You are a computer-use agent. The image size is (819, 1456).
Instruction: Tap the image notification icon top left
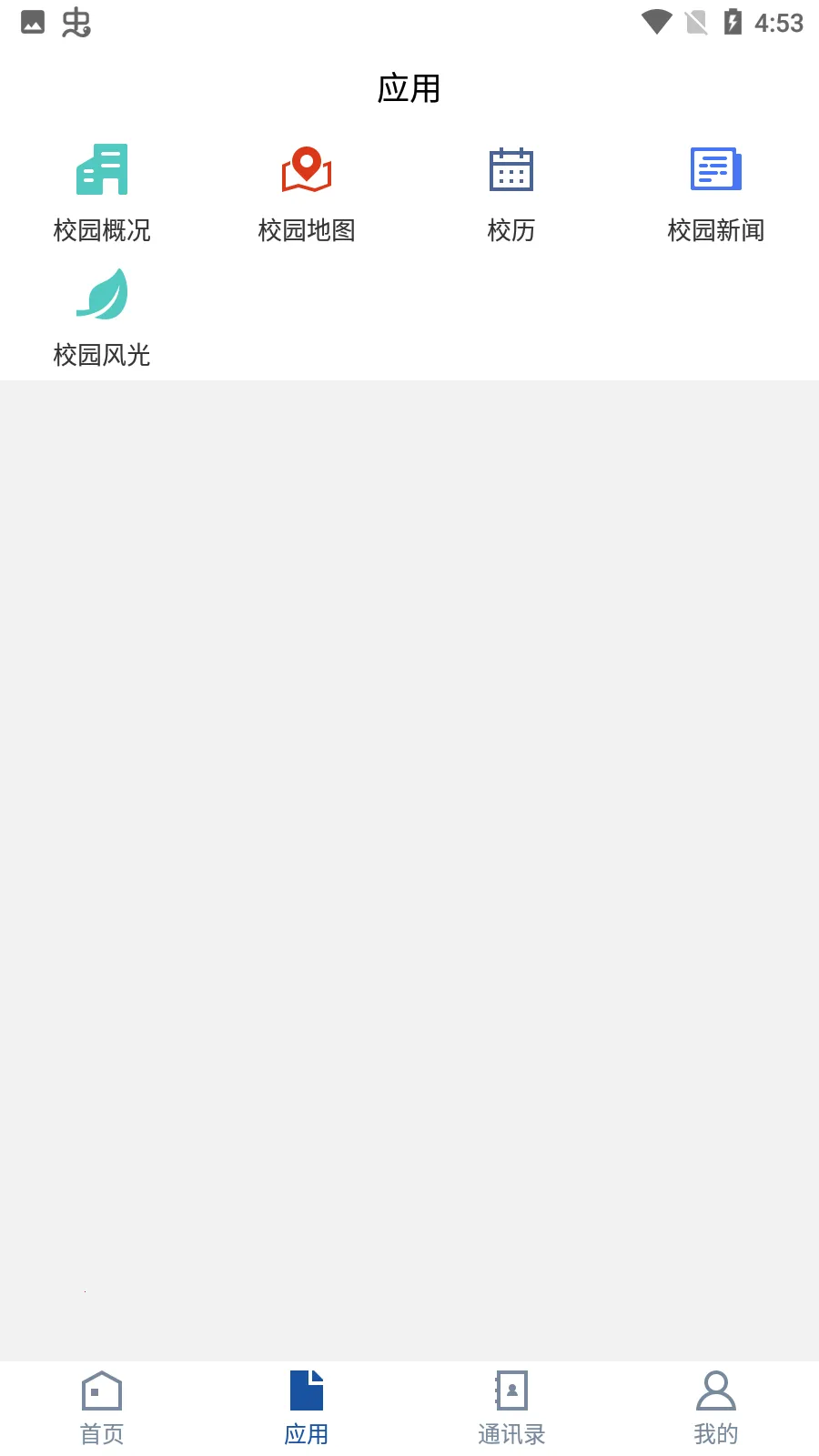tap(32, 23)
